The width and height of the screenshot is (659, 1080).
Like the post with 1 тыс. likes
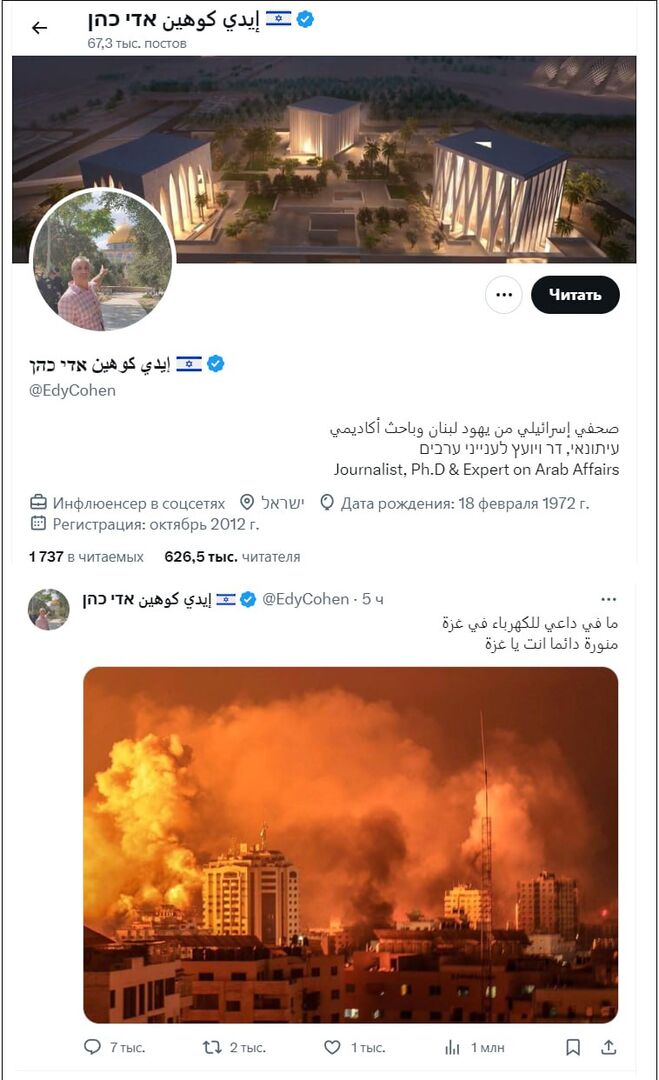pos(332,1047)
